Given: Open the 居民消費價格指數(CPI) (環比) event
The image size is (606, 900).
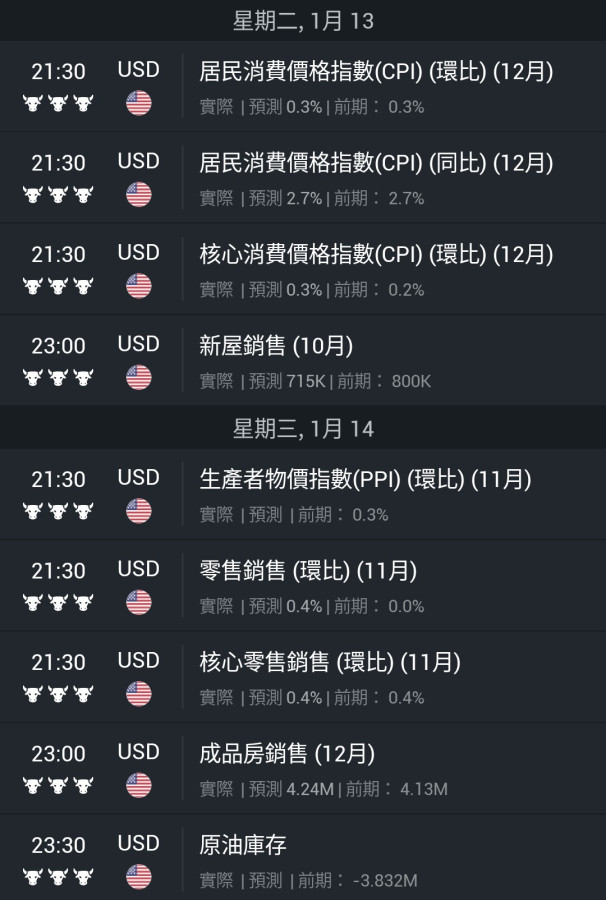Looking at the screenshot, I should coord(375,72).
